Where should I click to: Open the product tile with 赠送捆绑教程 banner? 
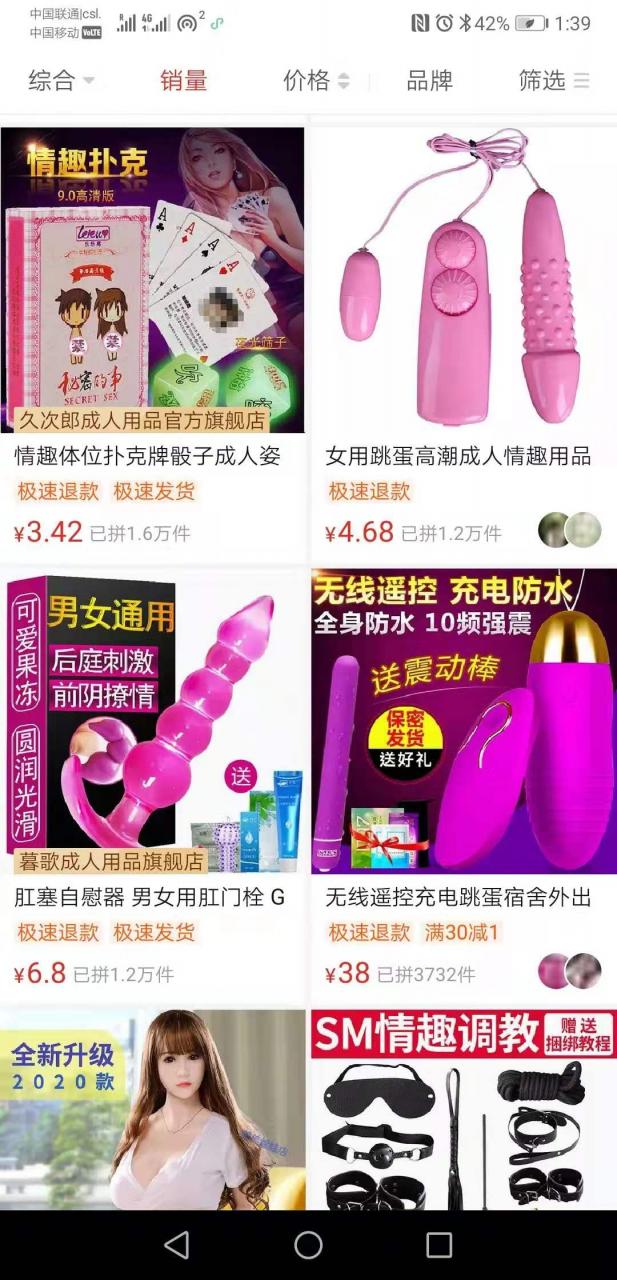point(463,1108)
